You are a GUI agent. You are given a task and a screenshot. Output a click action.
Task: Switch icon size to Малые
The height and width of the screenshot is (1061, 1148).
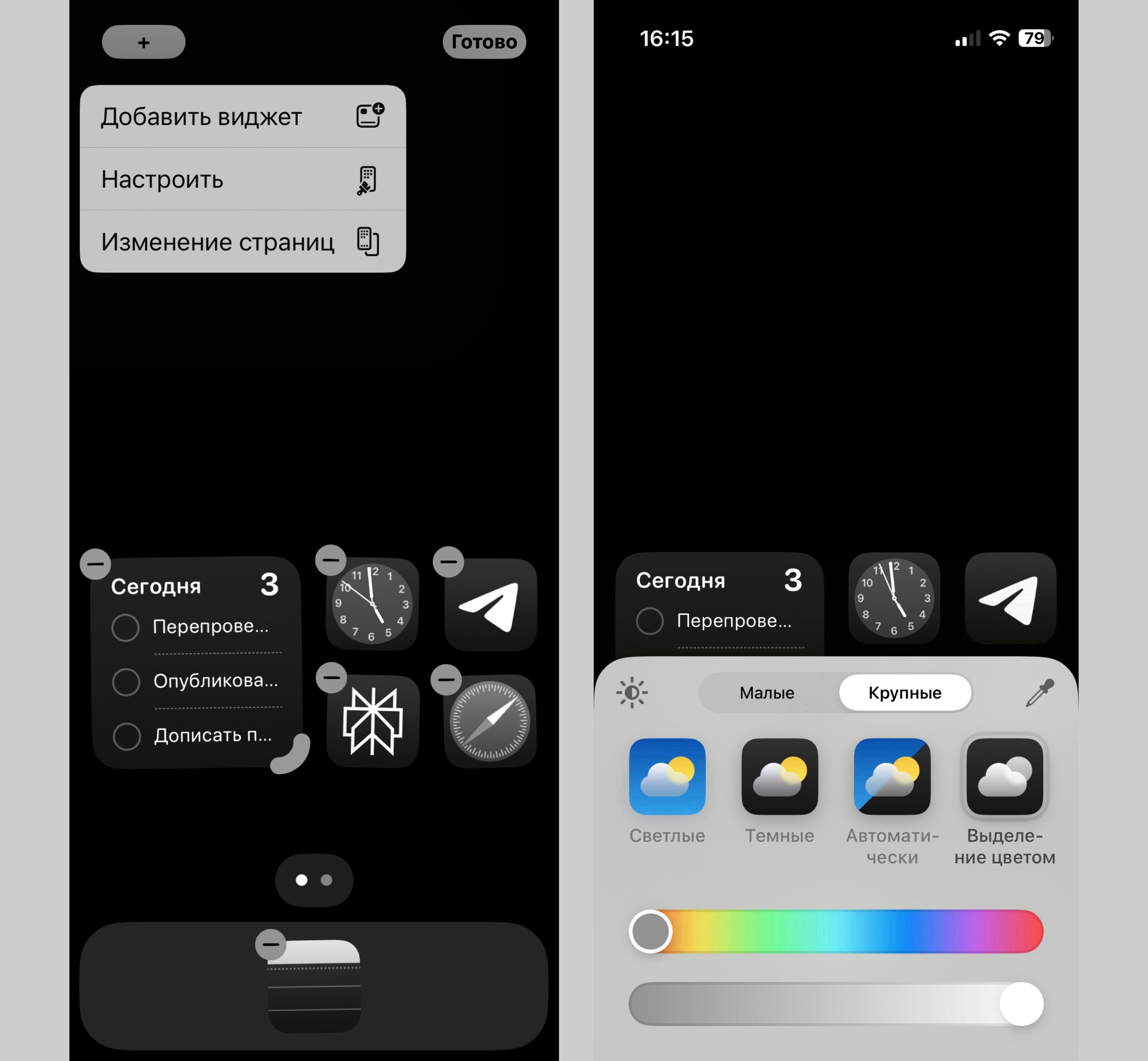[x=767, y=693]
